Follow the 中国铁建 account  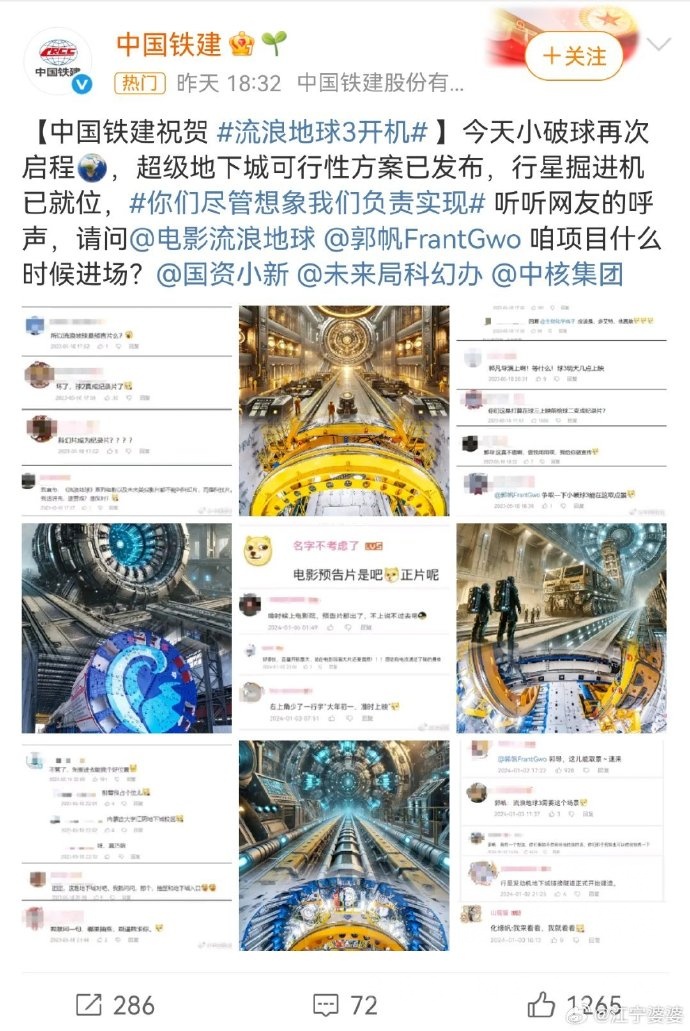tap(574, 55)
